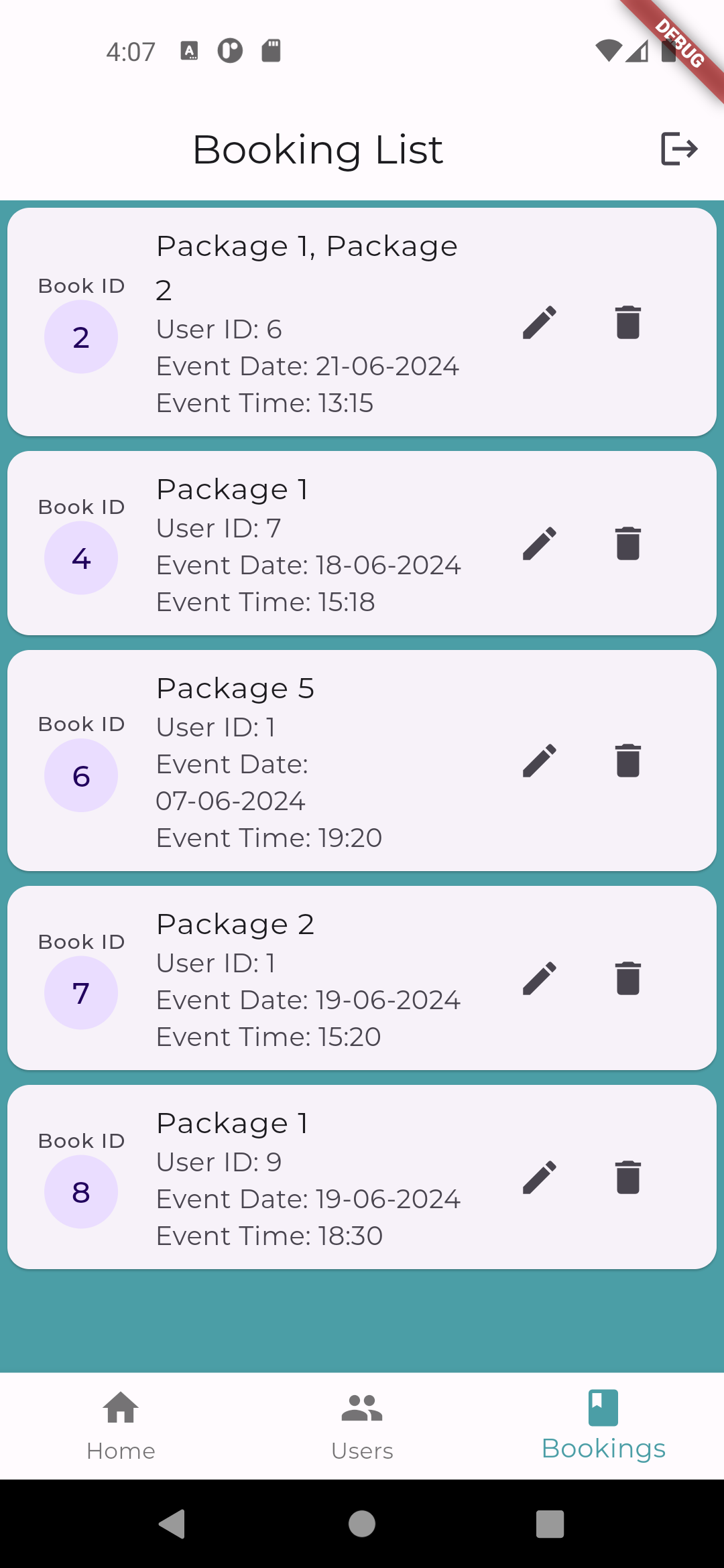This screenshot has width=724, height=1568.
Task: Edit booking with Book ID 8
Action: [x=540, y=1177]
